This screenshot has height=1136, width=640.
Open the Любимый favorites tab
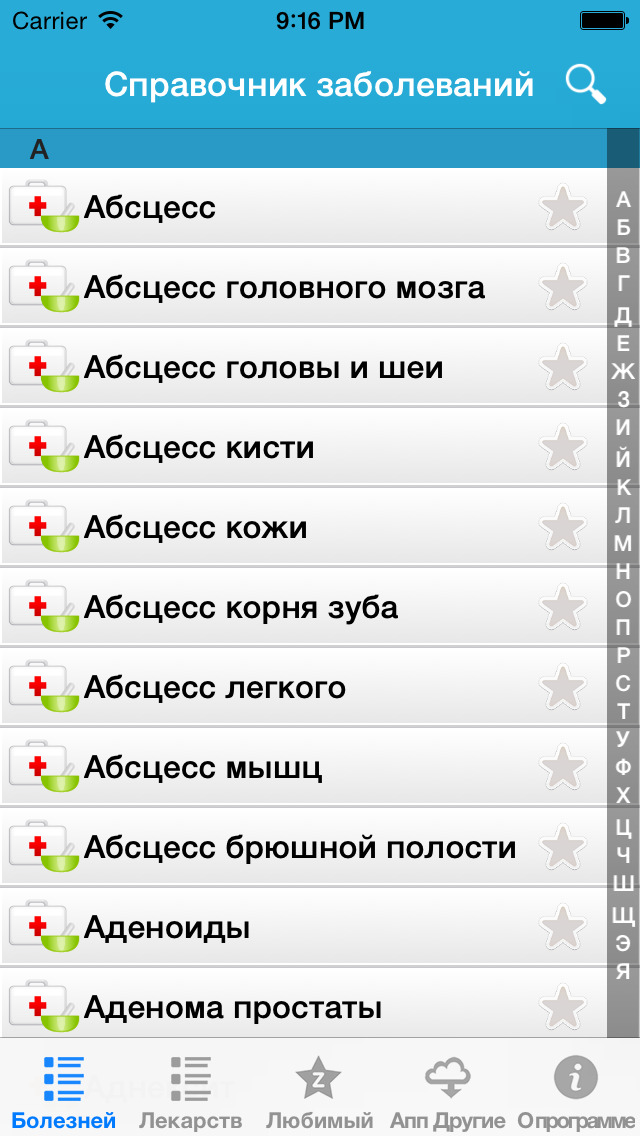(x=319, y=1092)
